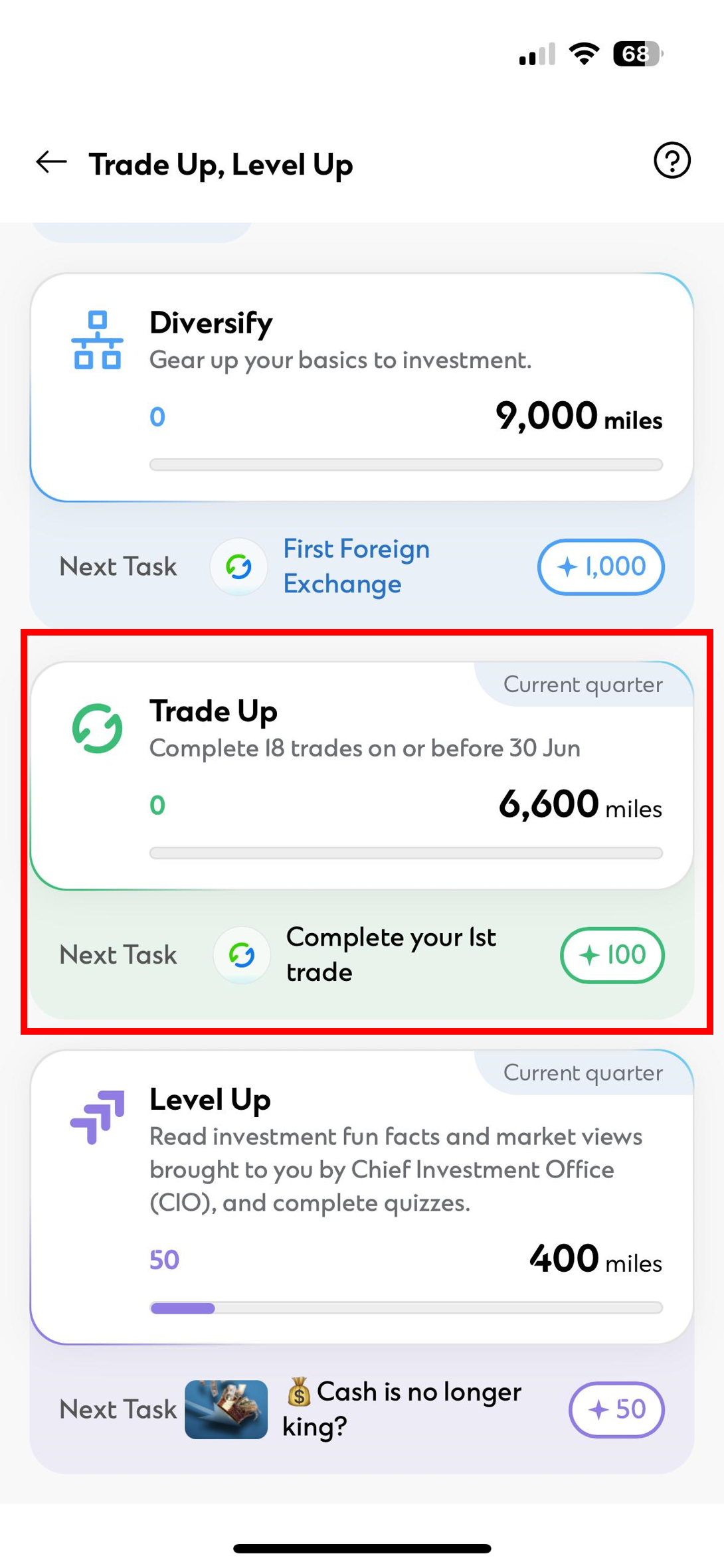
Task: Tap the 100 miles reward pill
Action: click(612, 954)
